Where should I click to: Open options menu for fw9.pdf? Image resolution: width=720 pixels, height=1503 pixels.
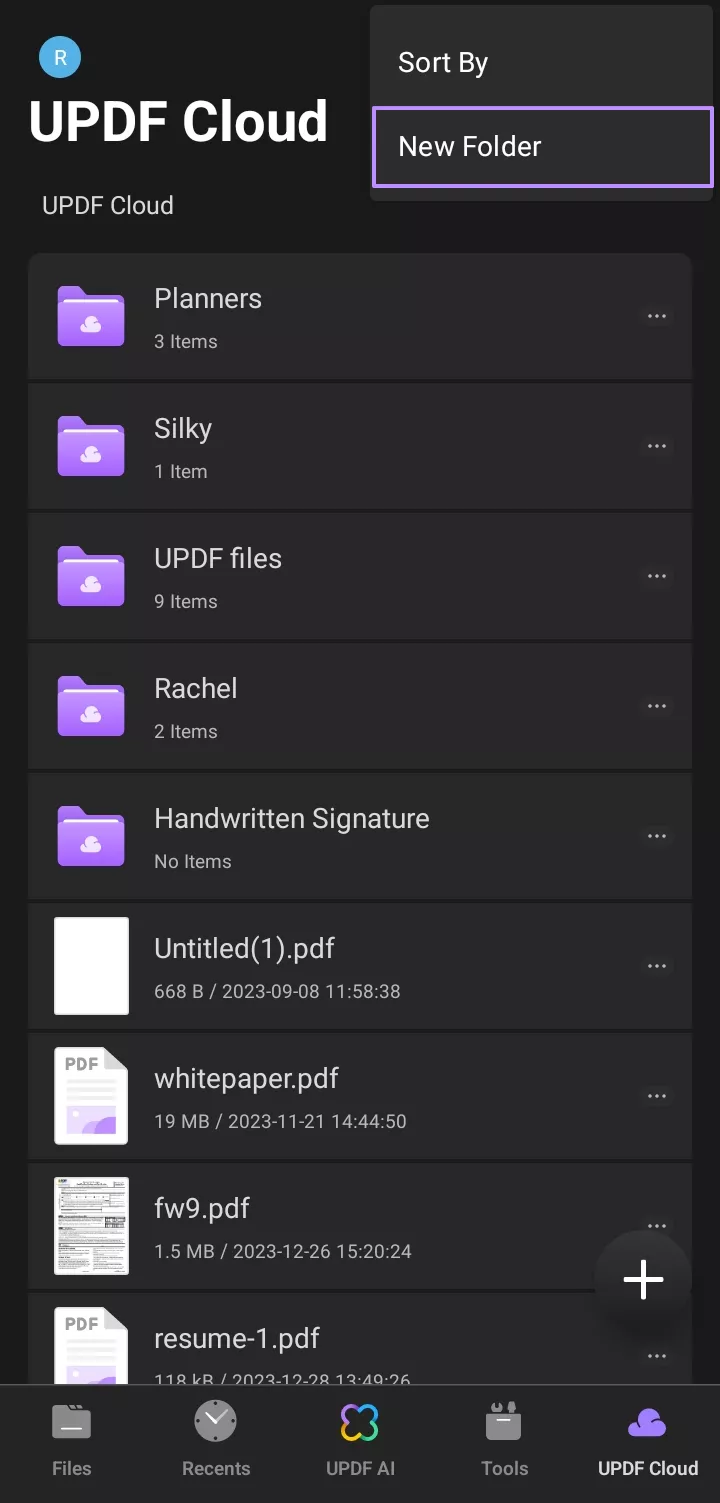point(657,1225)
